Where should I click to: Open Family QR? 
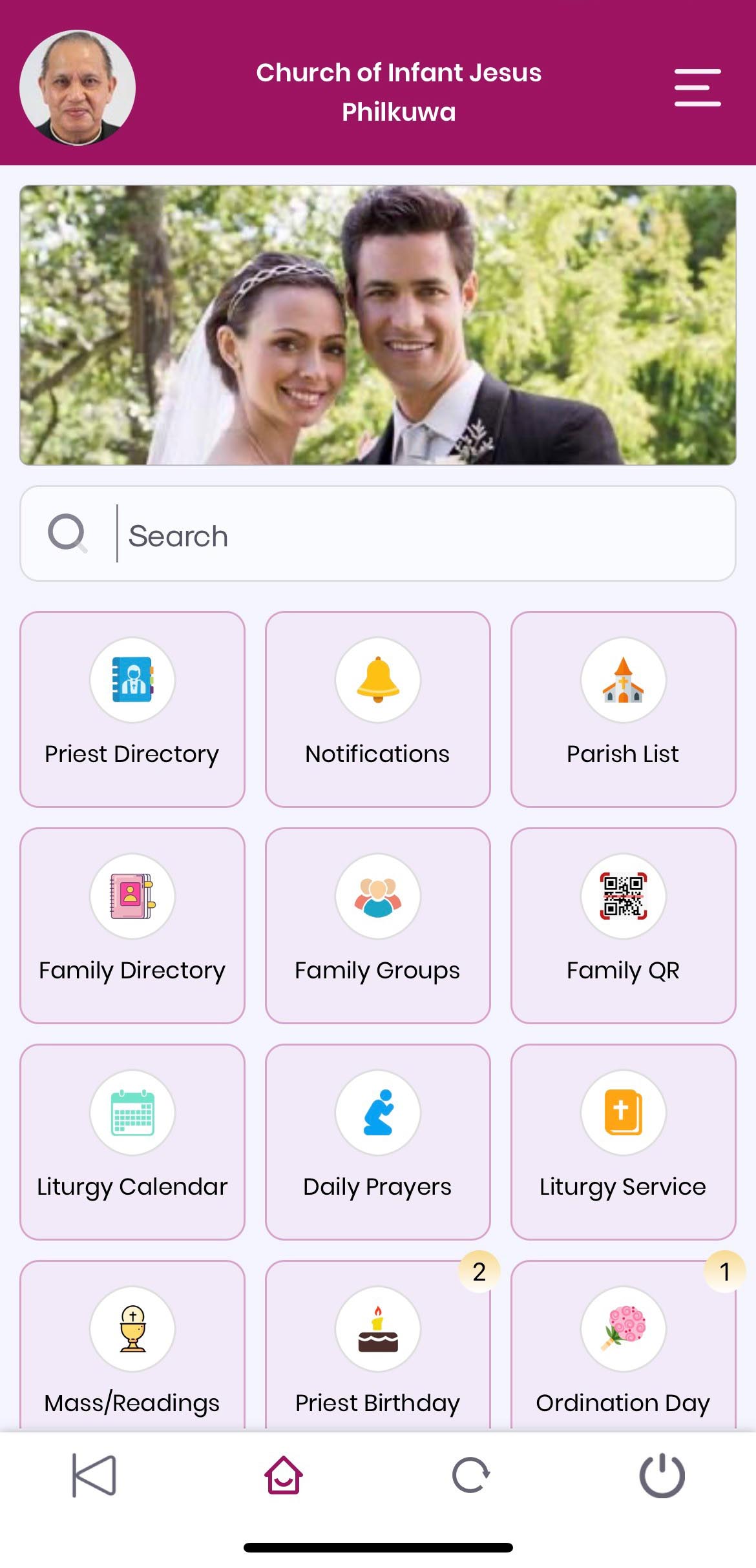point(624,925)
